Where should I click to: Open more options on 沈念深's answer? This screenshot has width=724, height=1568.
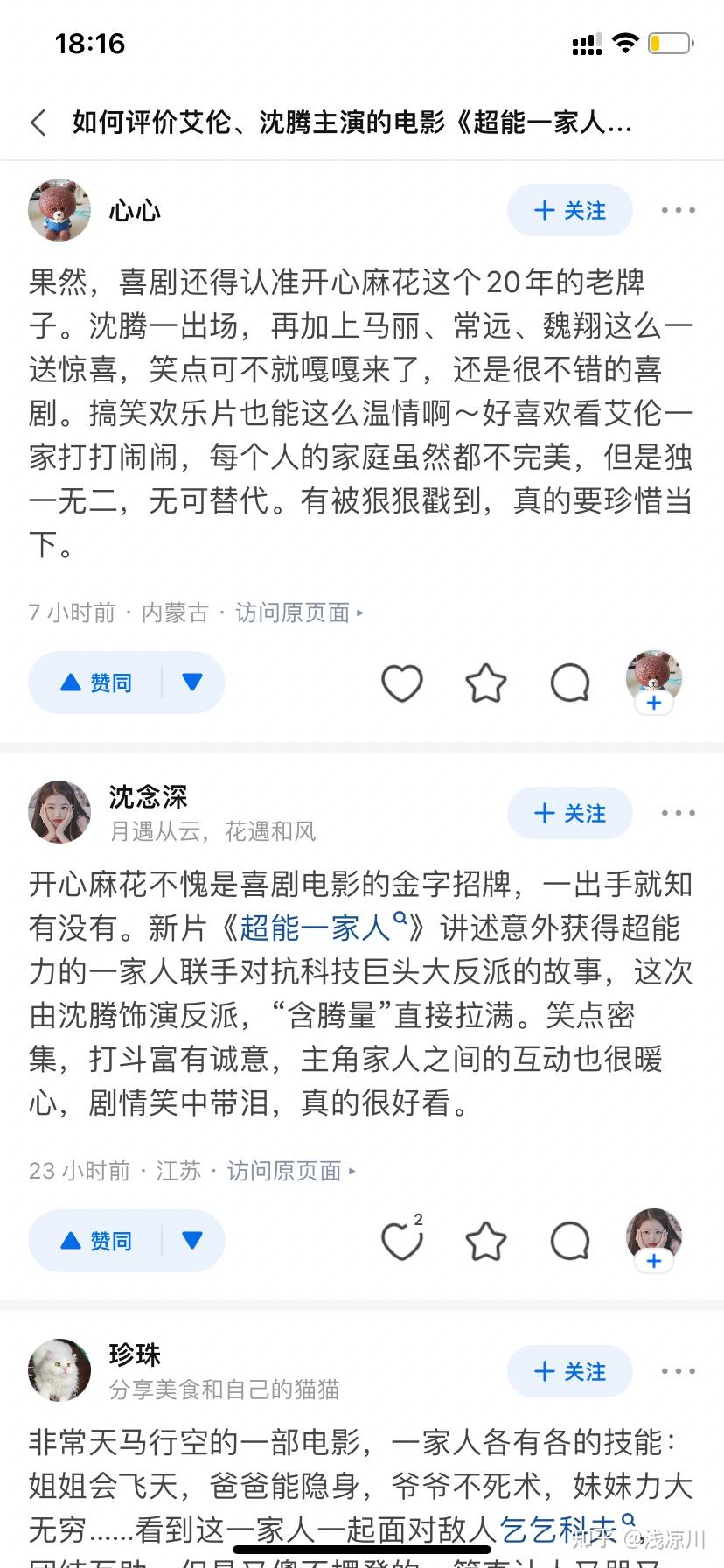[678, 813]
